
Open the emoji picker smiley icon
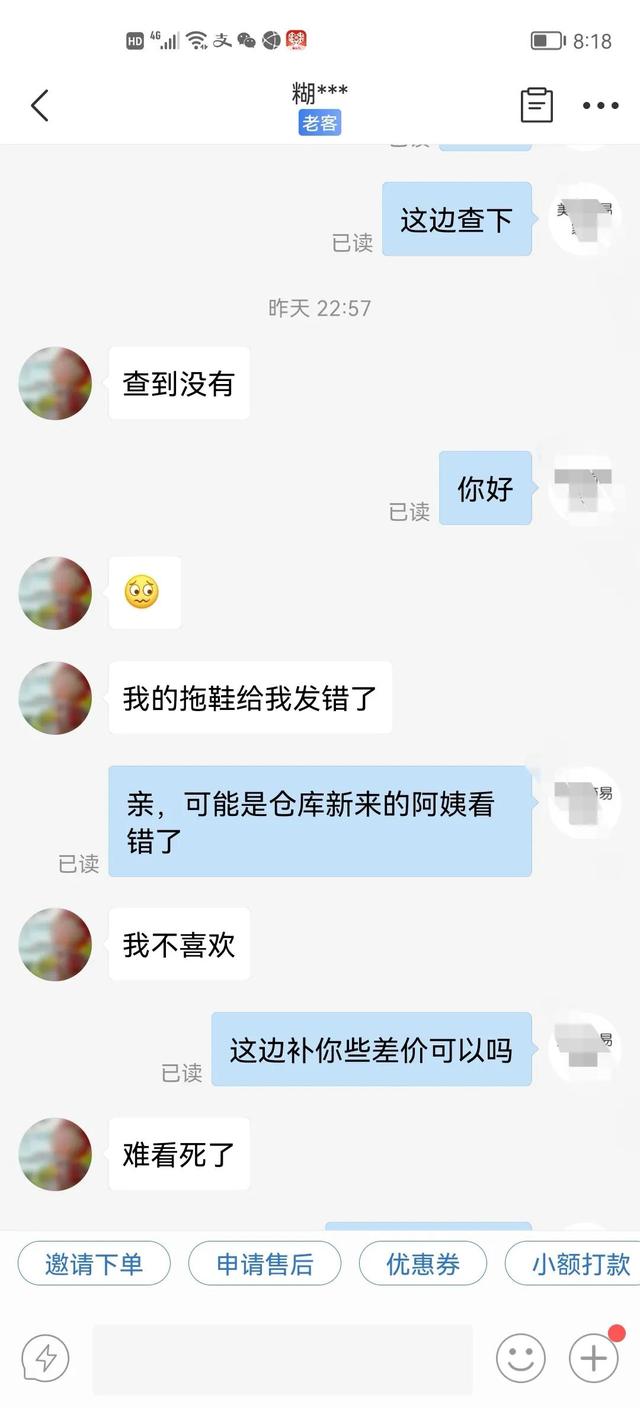click(x=521, y=1358)
